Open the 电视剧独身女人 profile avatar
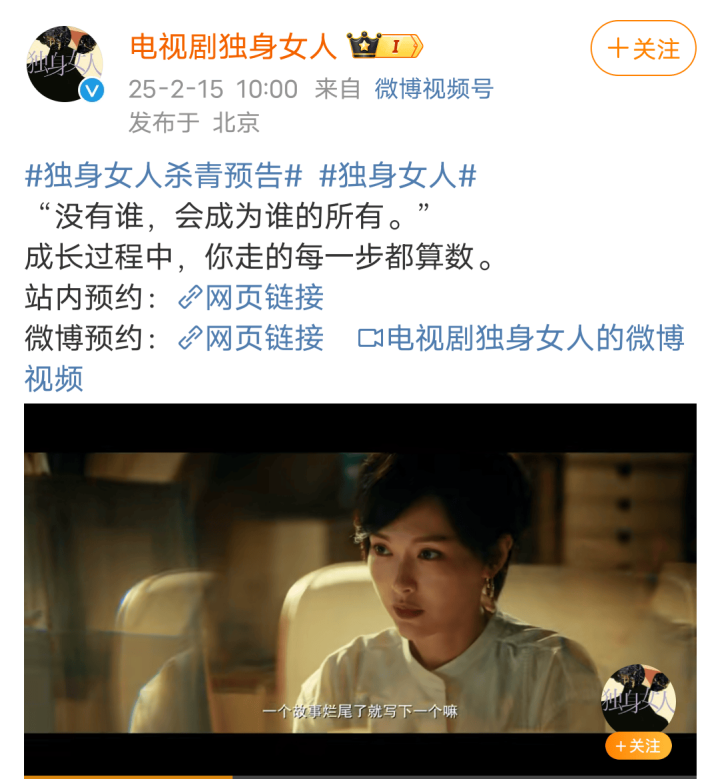The width and height of the screenshot is (720, 779). [65, 64]
